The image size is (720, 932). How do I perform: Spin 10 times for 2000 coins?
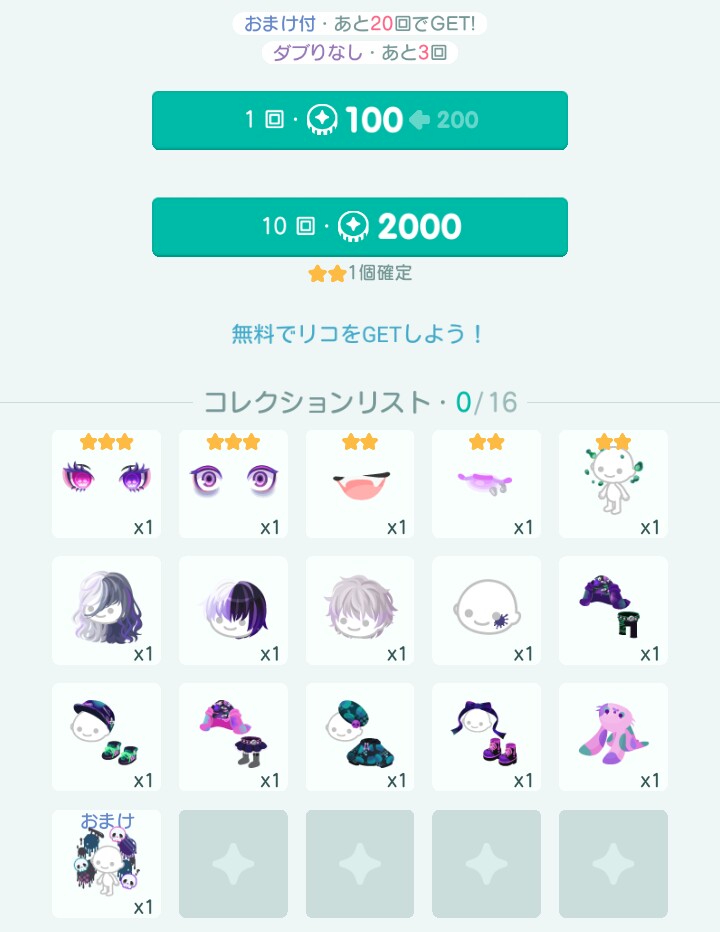point(360,226)
